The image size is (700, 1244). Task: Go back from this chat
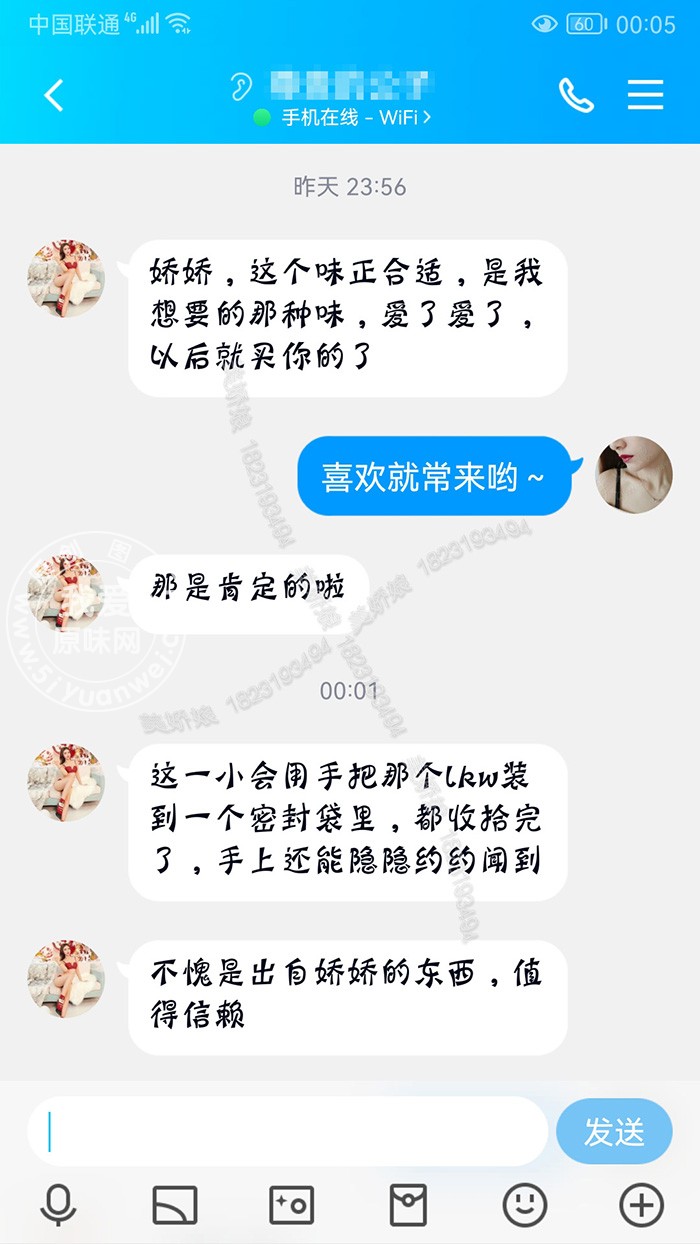54,95
